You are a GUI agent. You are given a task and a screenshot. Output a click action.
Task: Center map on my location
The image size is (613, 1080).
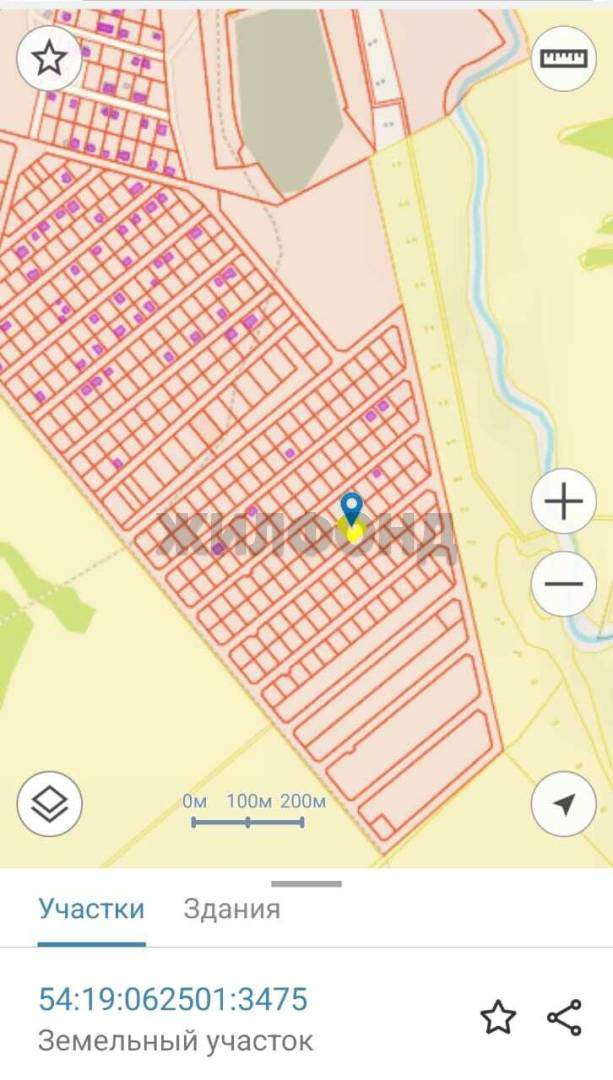coord(564,803)
